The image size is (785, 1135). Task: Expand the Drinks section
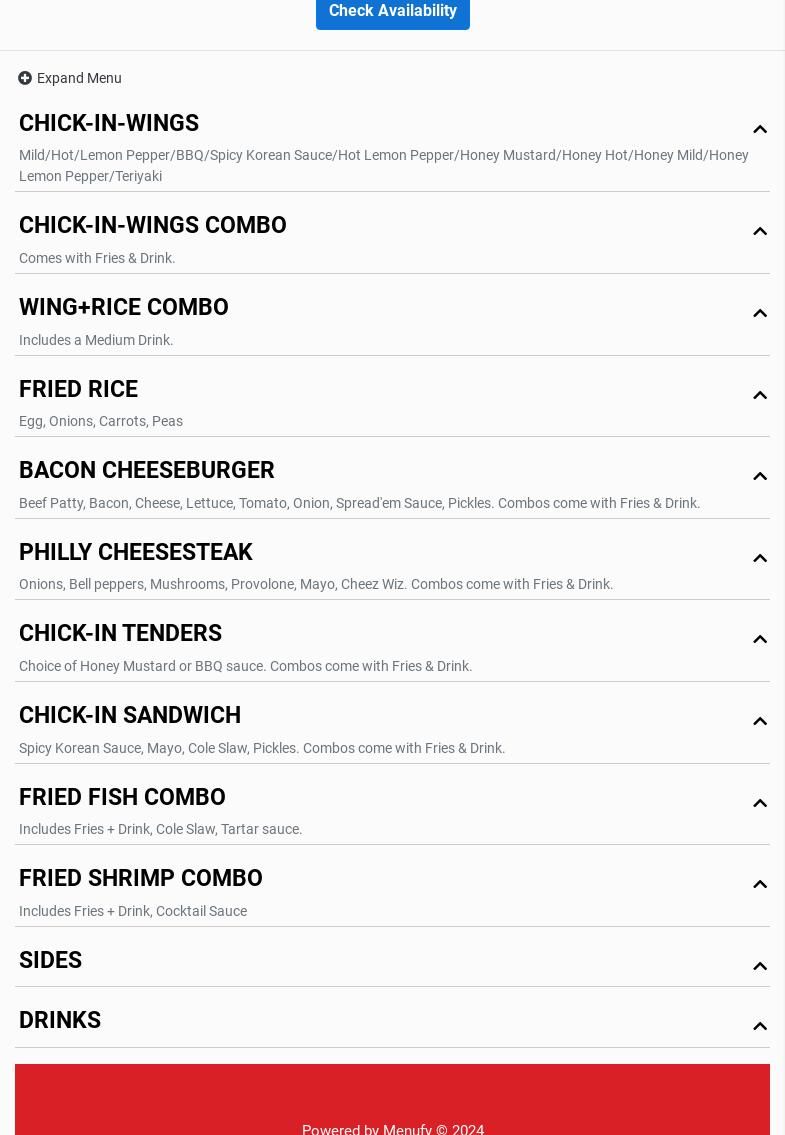click(60, 1021)
